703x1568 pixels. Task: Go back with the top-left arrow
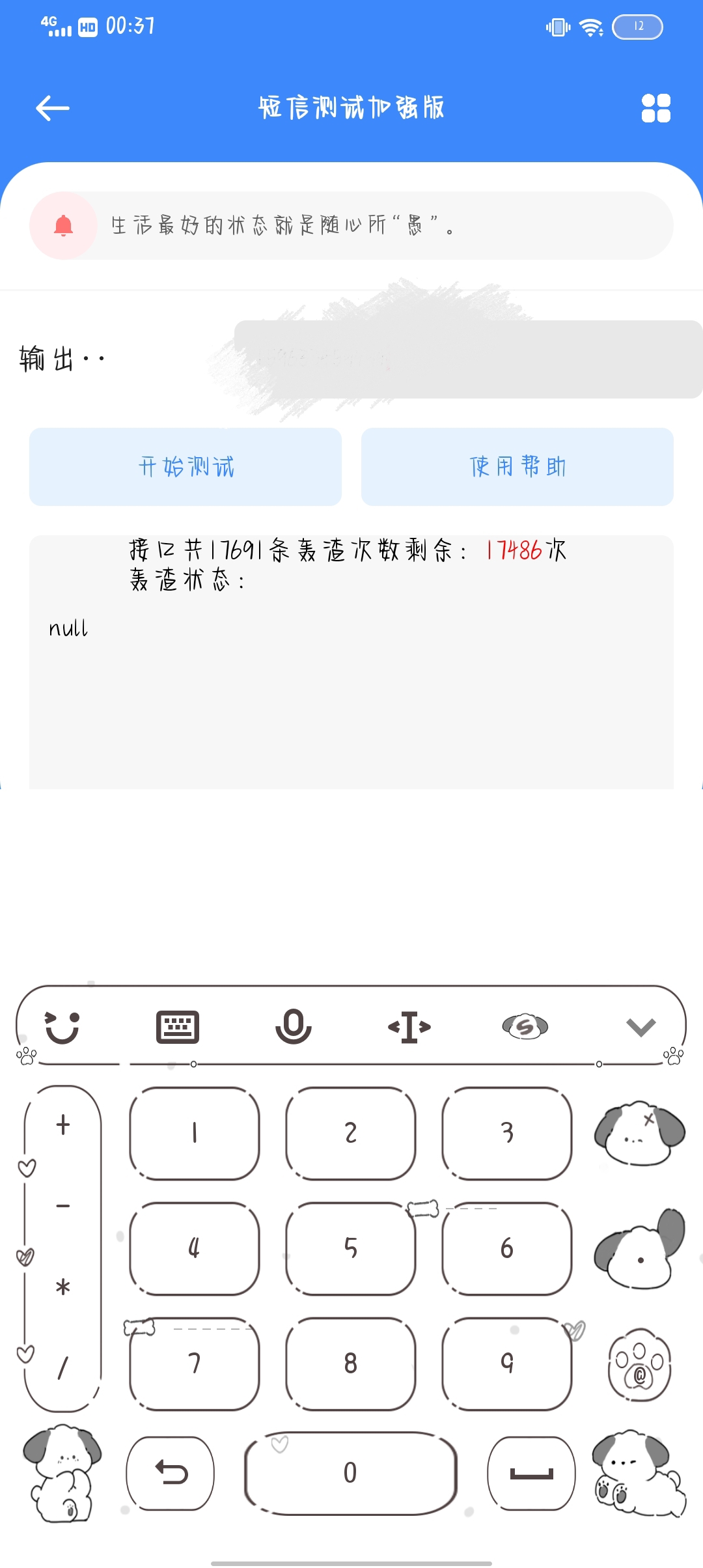[x=52, y=108]
